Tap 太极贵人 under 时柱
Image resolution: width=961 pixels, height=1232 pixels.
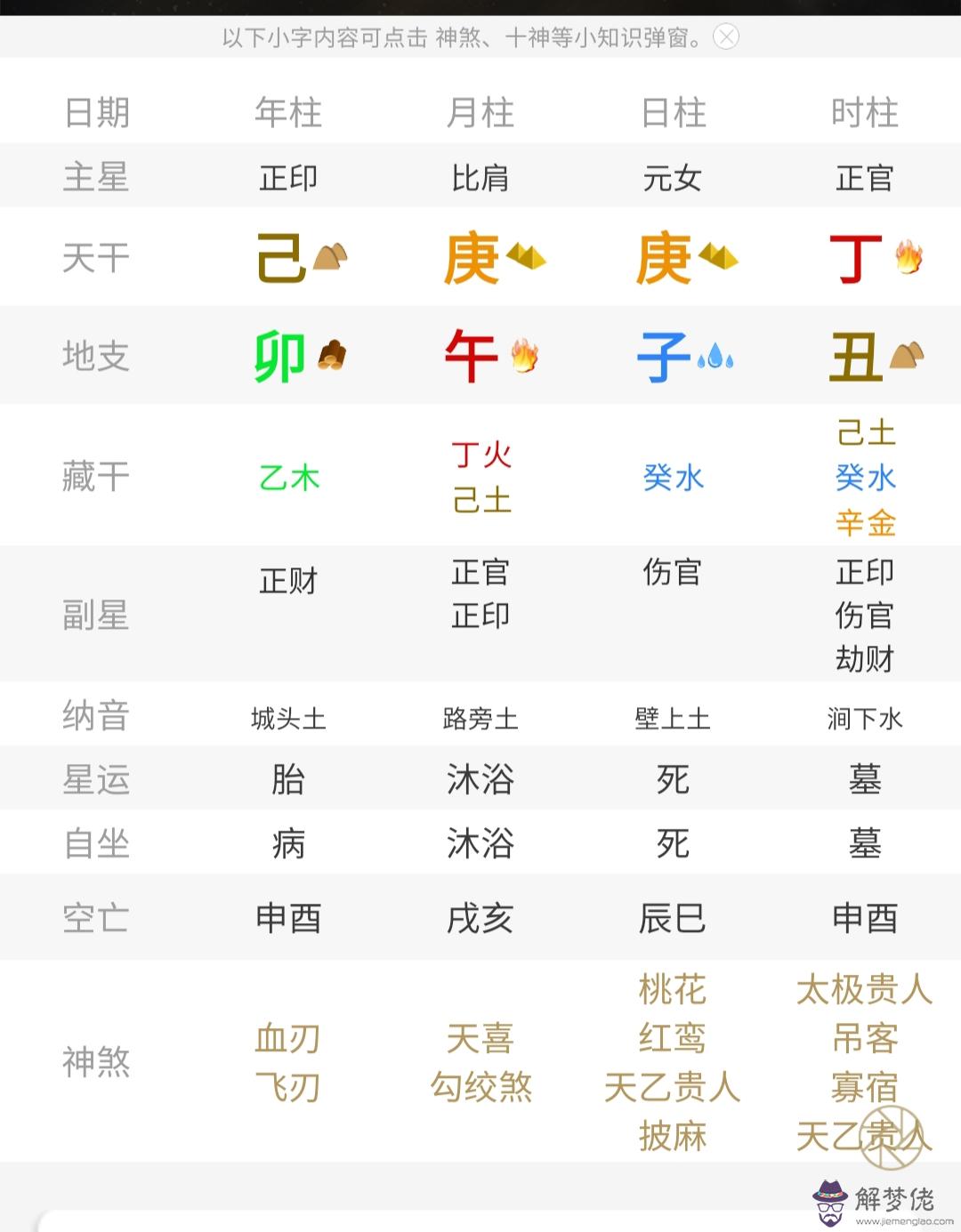coord(864,989)
